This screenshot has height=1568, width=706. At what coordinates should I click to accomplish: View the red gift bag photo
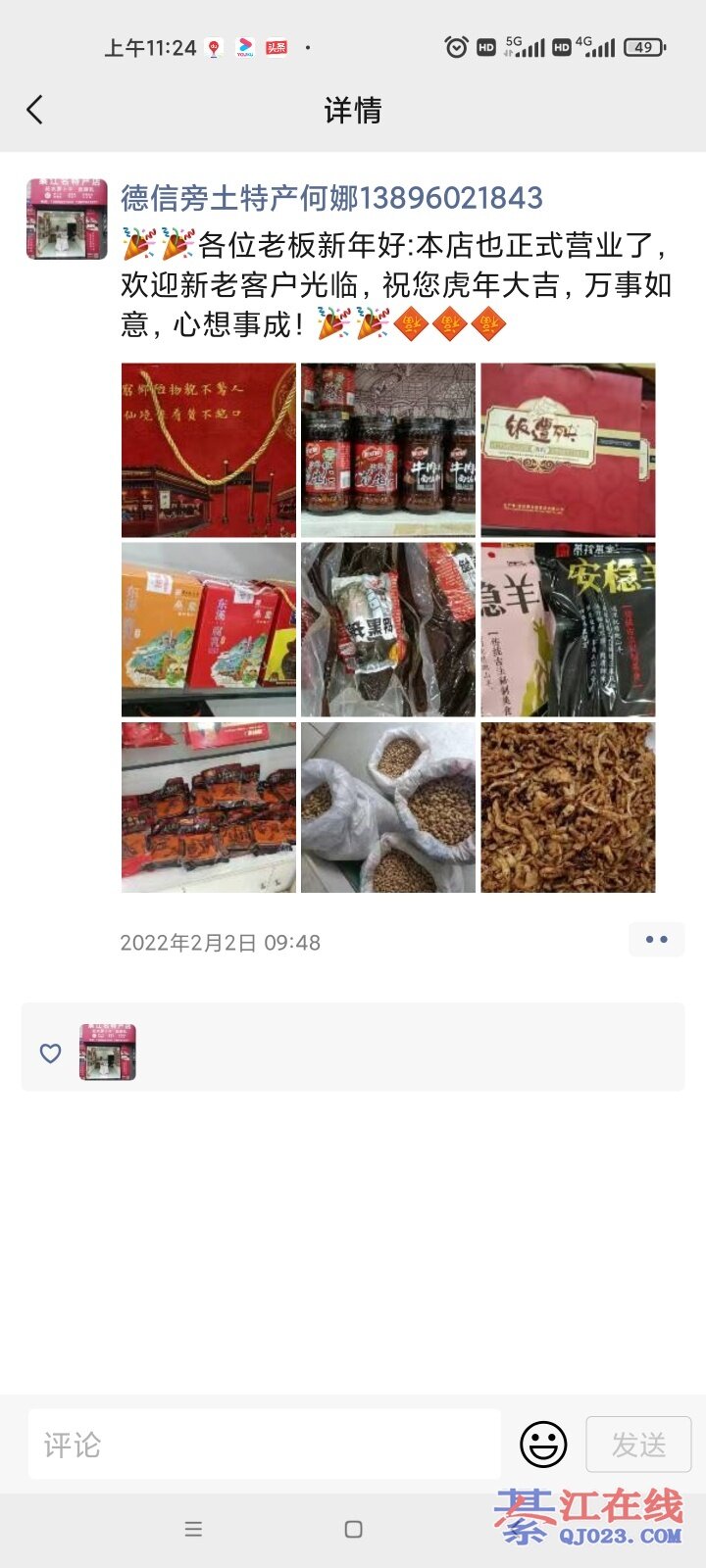[208, 450]
